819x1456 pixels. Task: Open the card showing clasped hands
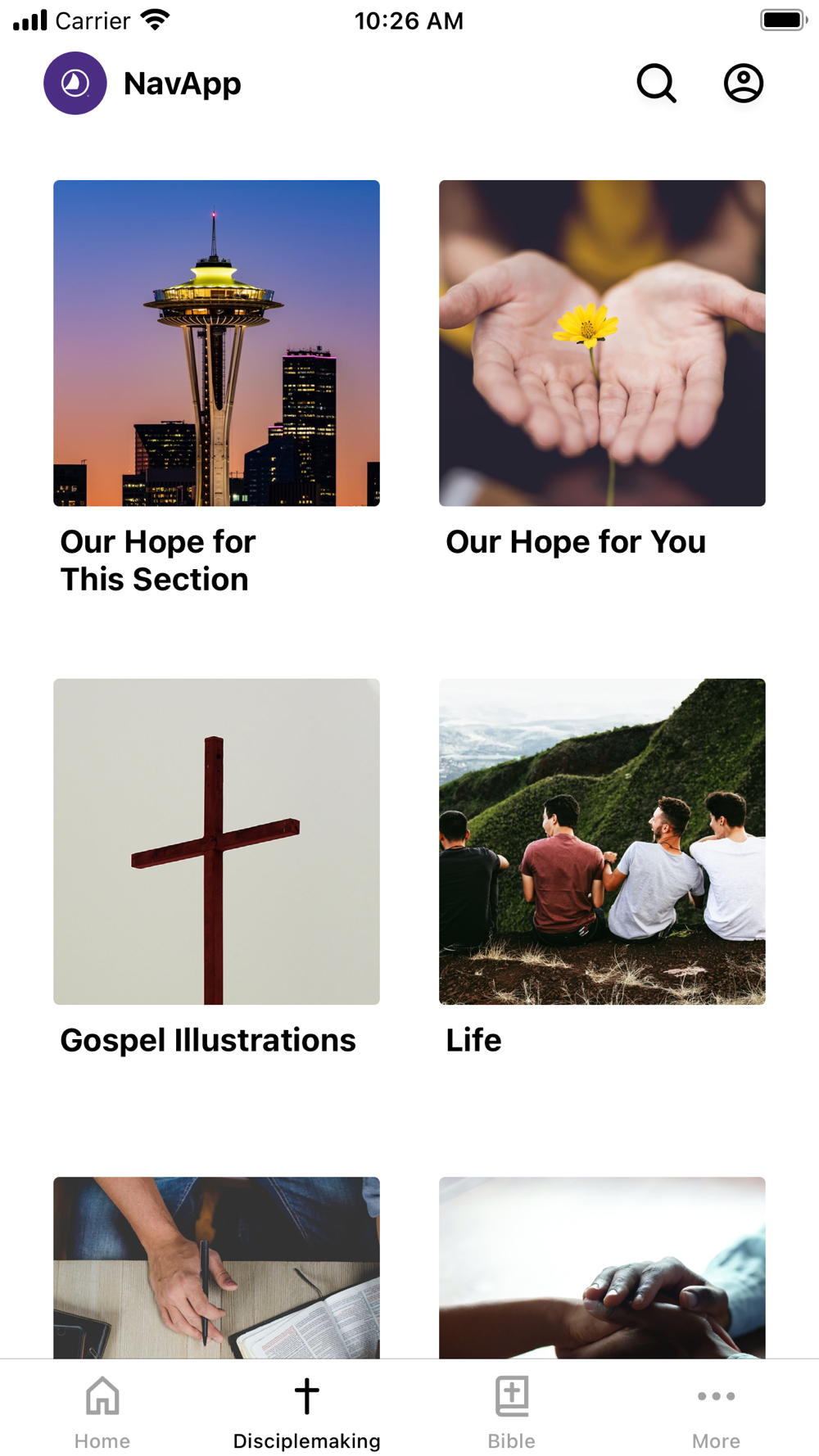(x=602, y=1268)
